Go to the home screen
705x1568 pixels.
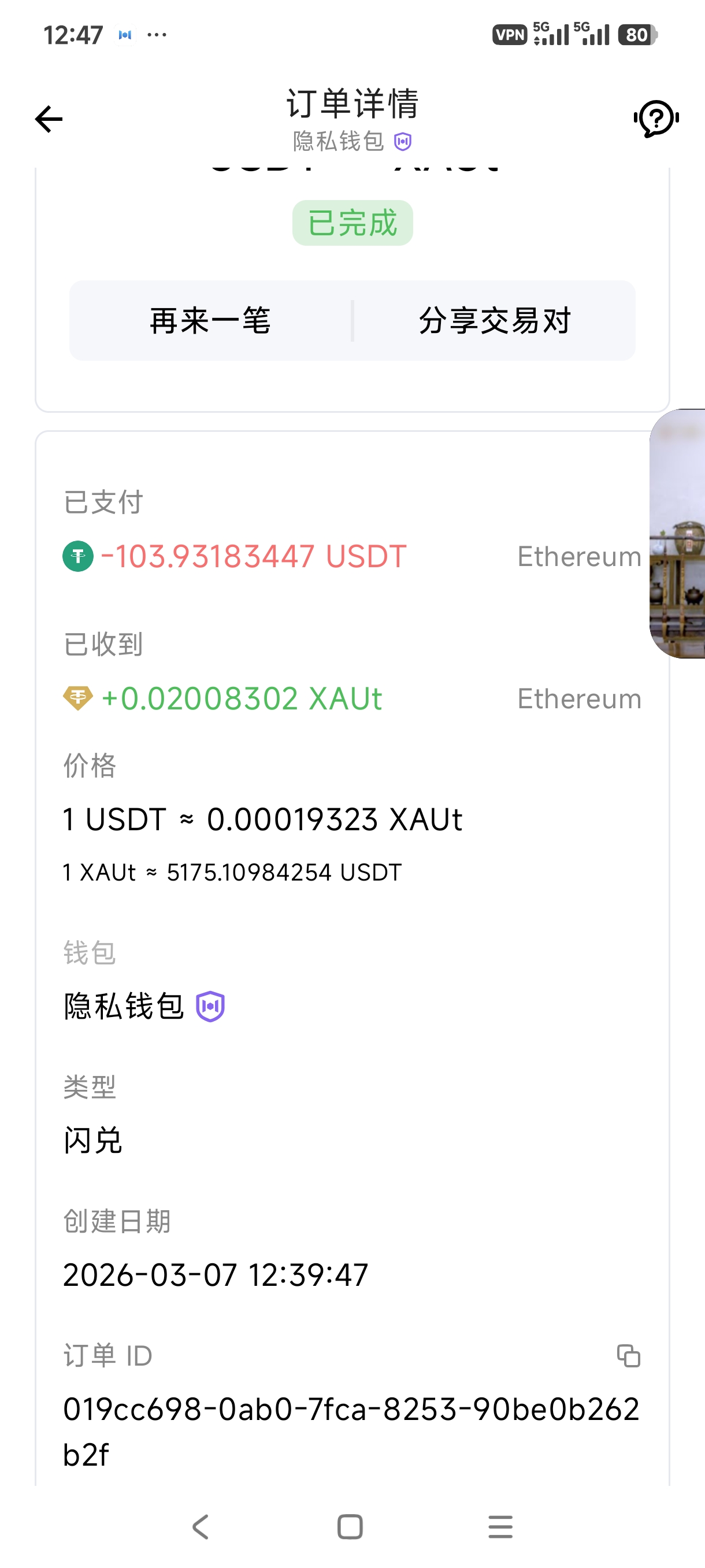pyautogui.click(x=350, y=1526)
